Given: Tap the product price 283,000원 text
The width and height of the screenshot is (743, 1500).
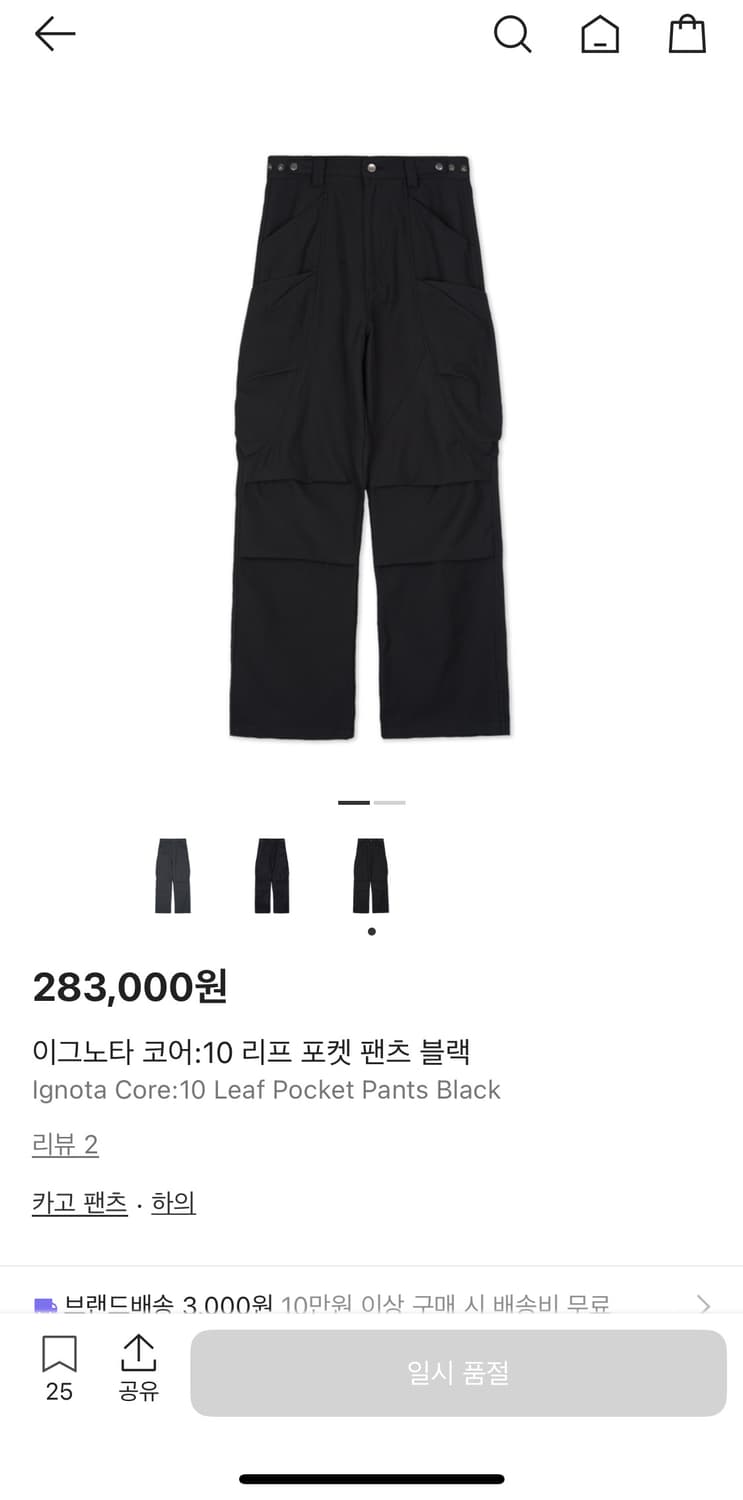Looking at the screenshot, I should 130,987.
